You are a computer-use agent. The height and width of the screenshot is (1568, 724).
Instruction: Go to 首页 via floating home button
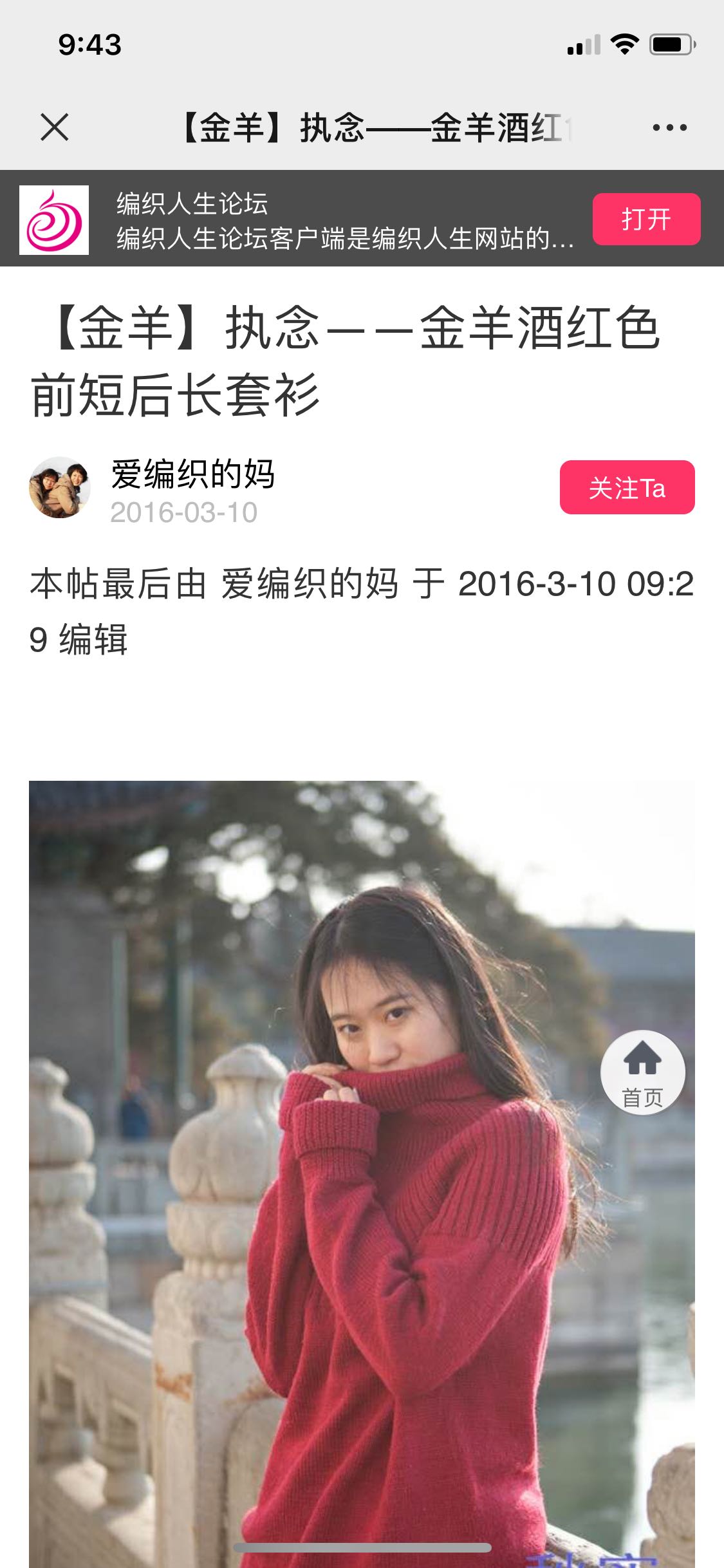click(x=642, y=1072)
